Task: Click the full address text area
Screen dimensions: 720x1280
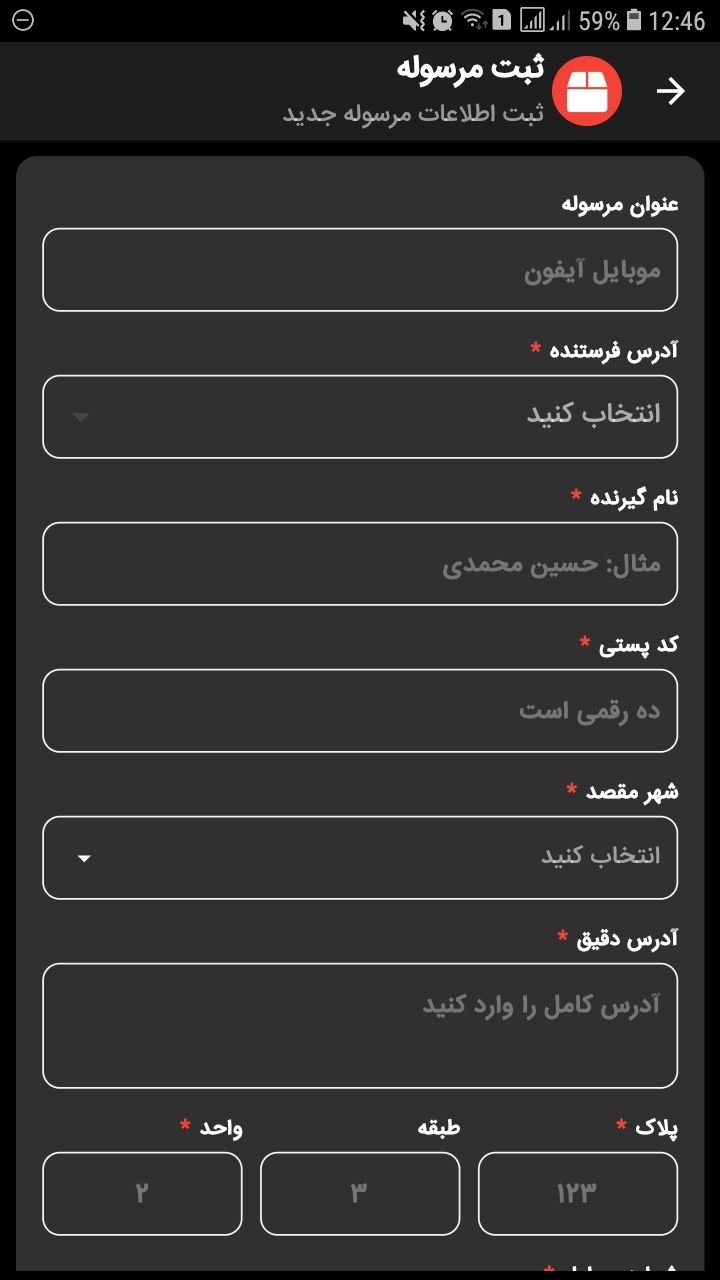Action: (x=360, y=1025)
